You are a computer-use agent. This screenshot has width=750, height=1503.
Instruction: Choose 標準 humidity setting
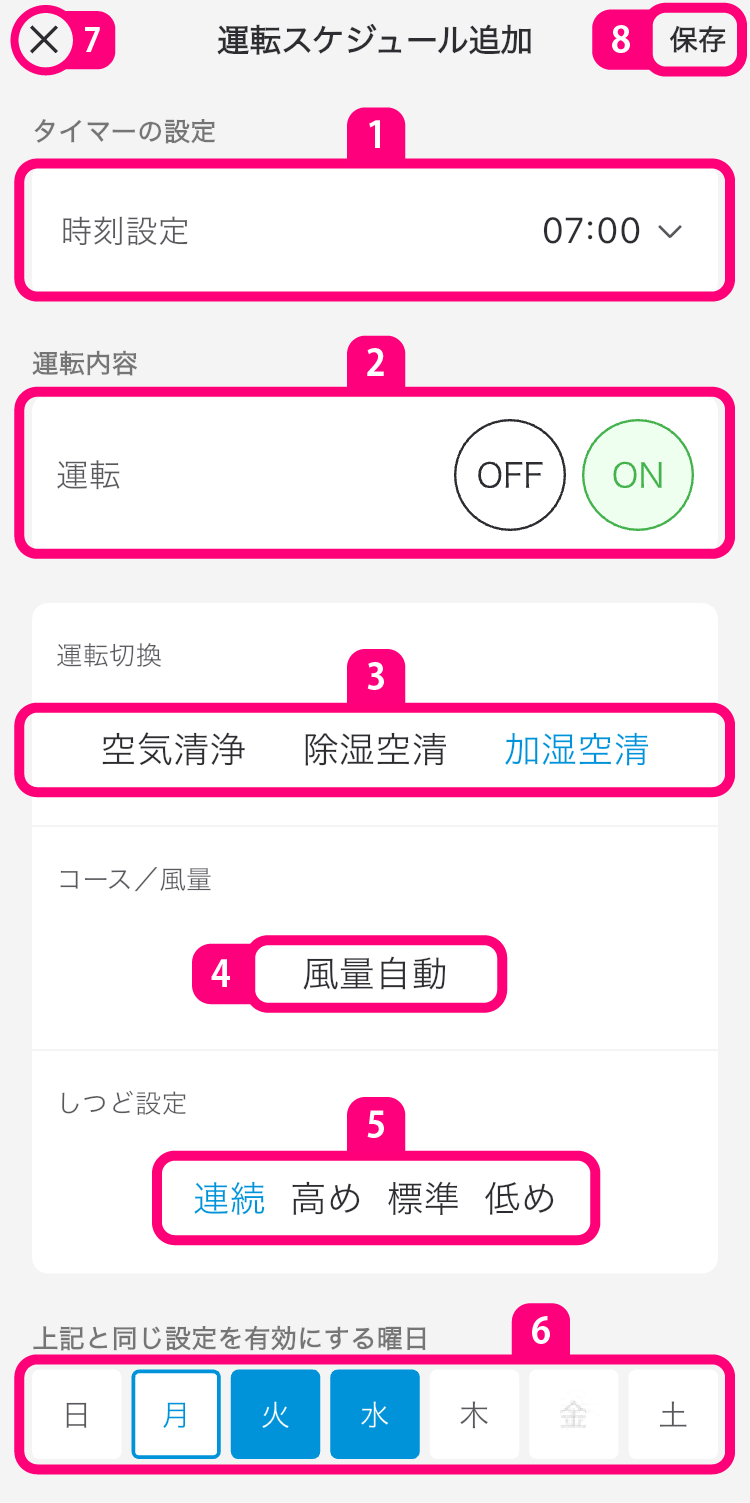pyautogui.click(x=423, y=1198)
